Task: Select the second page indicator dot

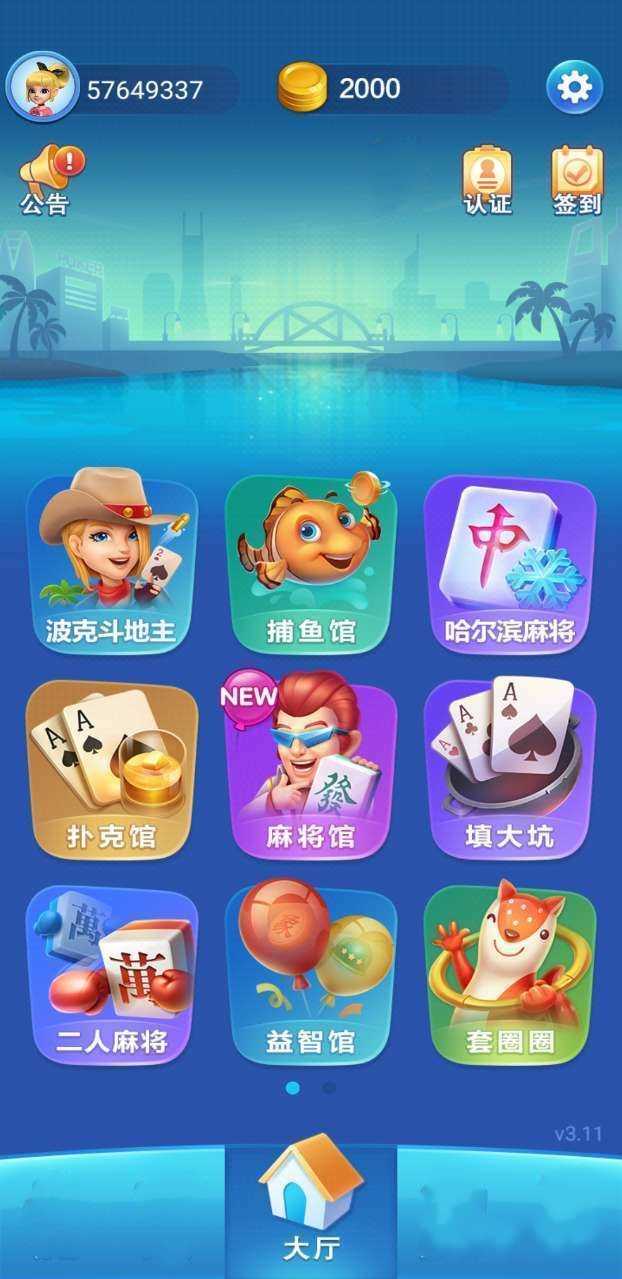Action: tap(329, 1087)
